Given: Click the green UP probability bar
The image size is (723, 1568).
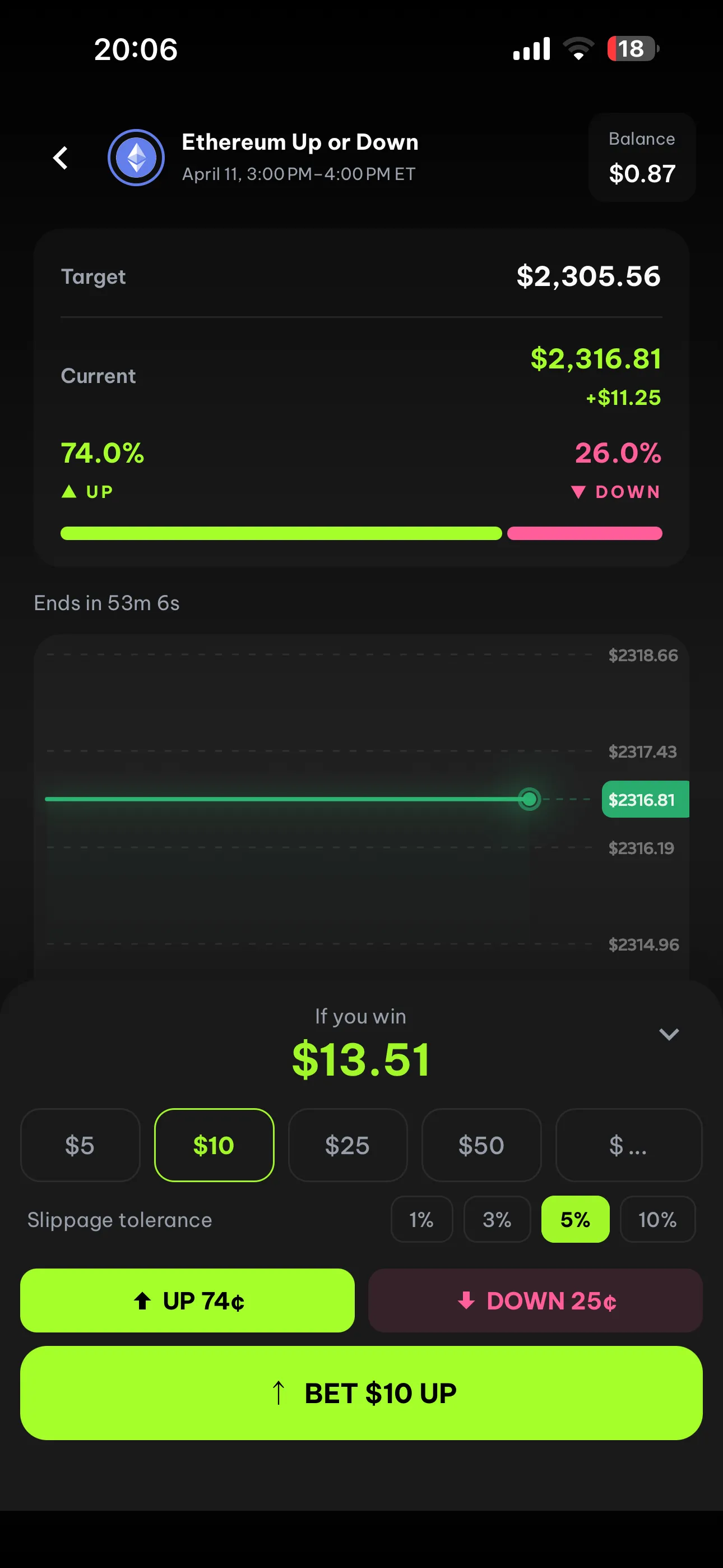Looking at the screenshot, I should [280, 533].
